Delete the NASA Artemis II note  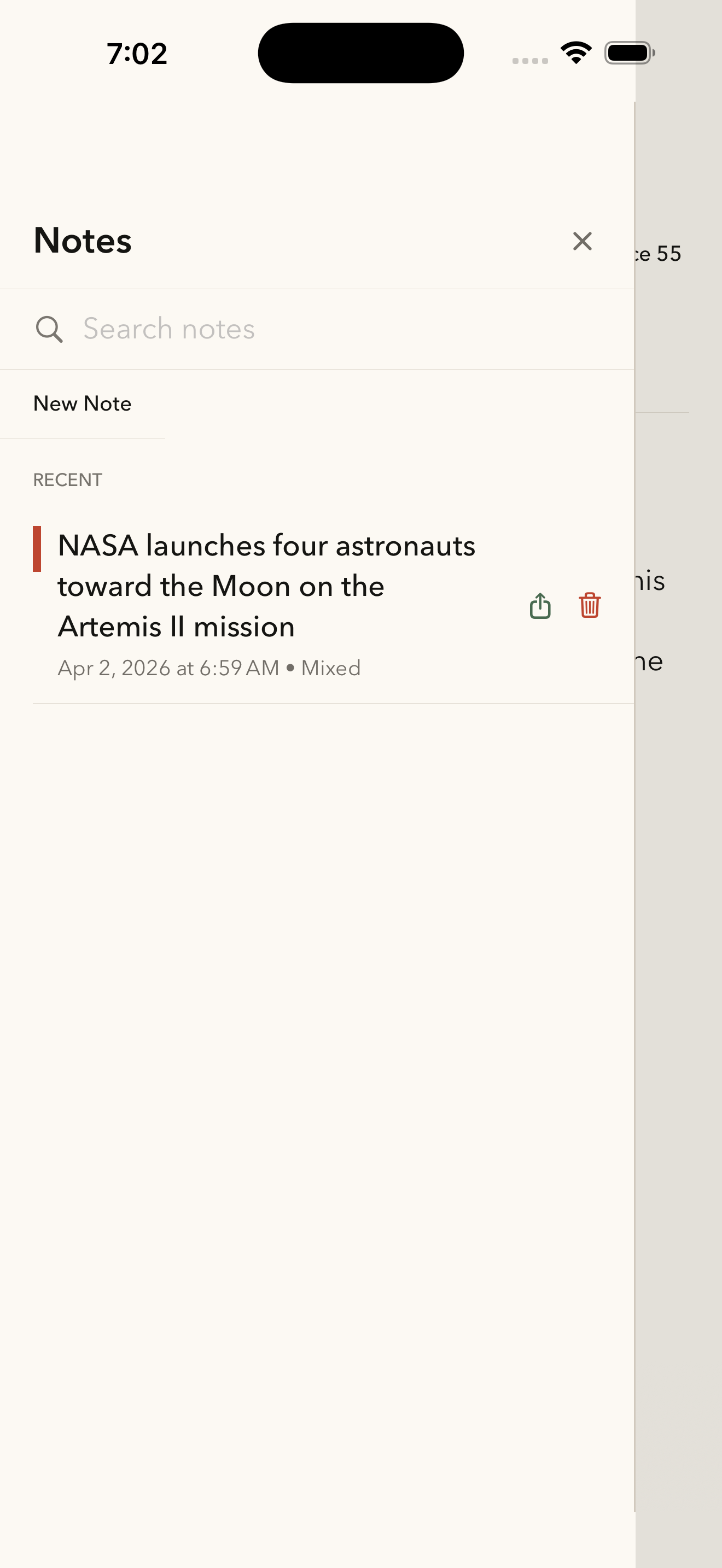(x=589, y=606)
